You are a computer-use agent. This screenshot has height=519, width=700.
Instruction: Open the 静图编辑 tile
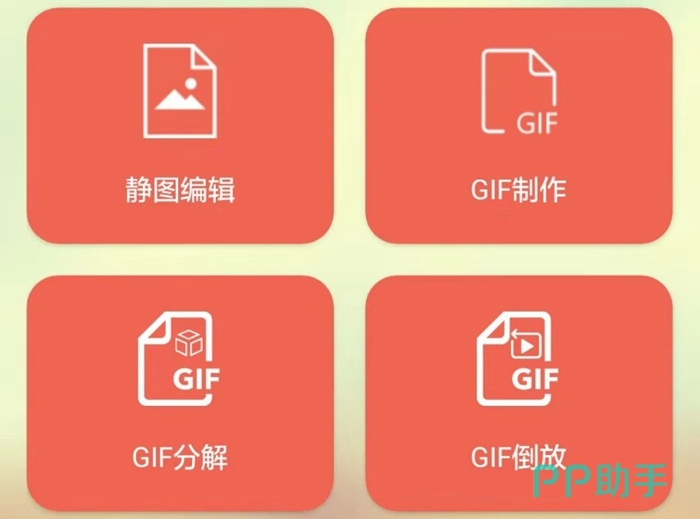(180, 125)
